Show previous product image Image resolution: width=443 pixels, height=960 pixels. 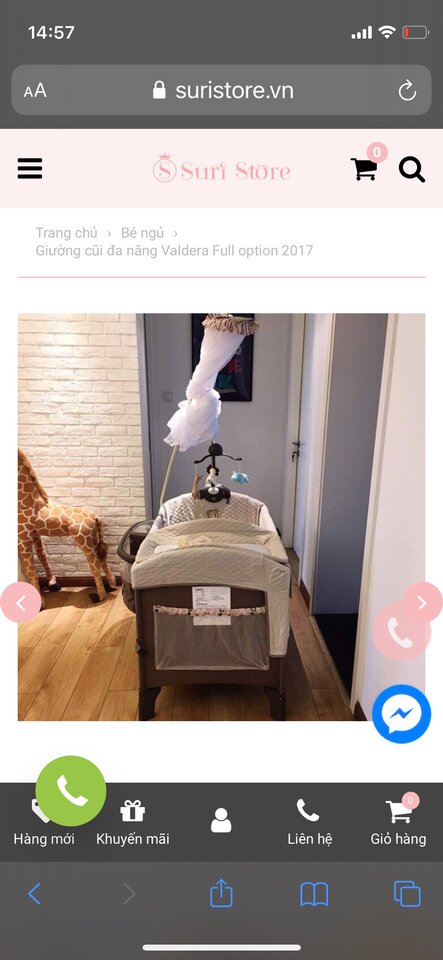tap(20, 603)
